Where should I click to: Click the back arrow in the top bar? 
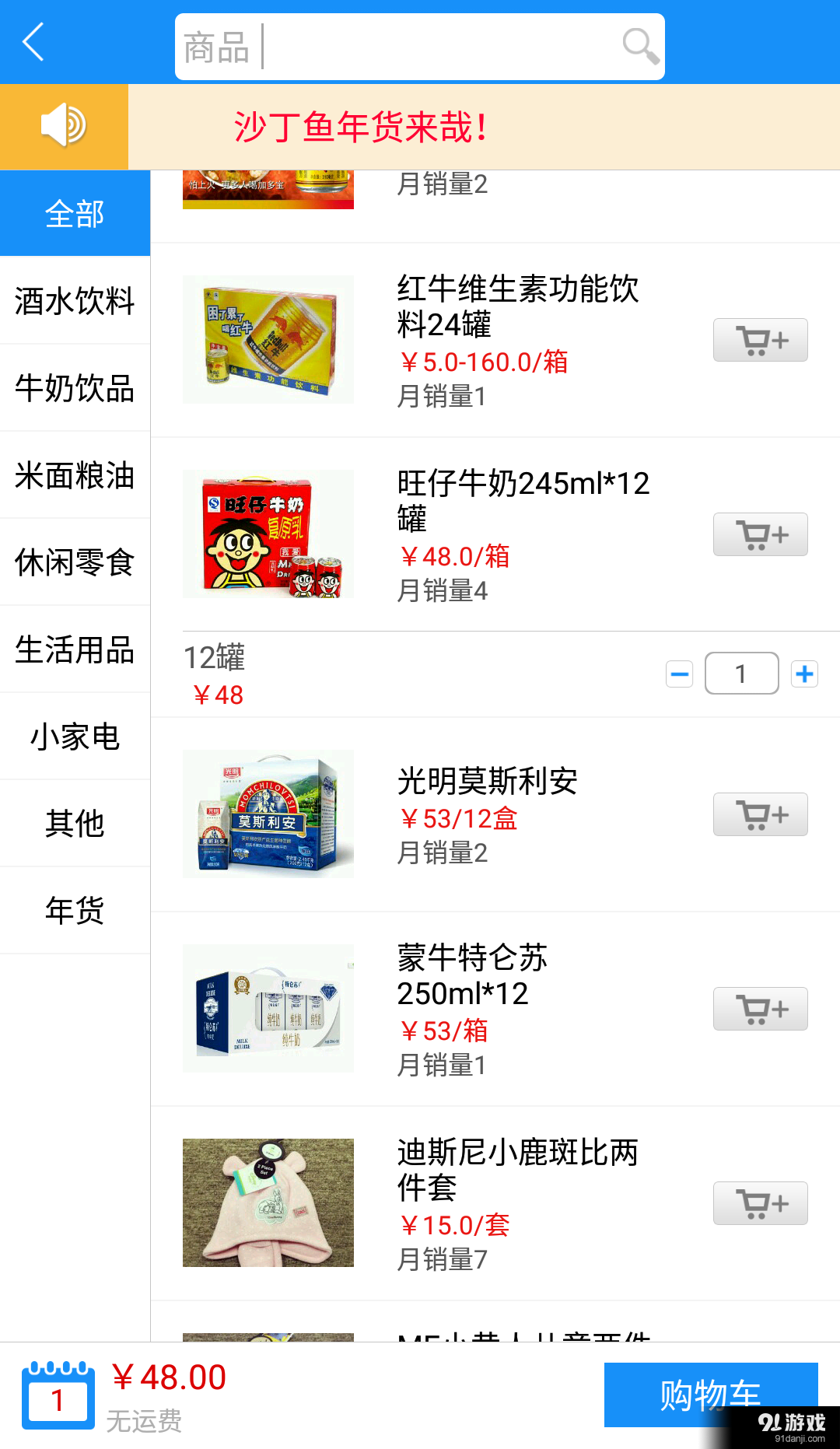pyautogui.click(x=33, y=42)
